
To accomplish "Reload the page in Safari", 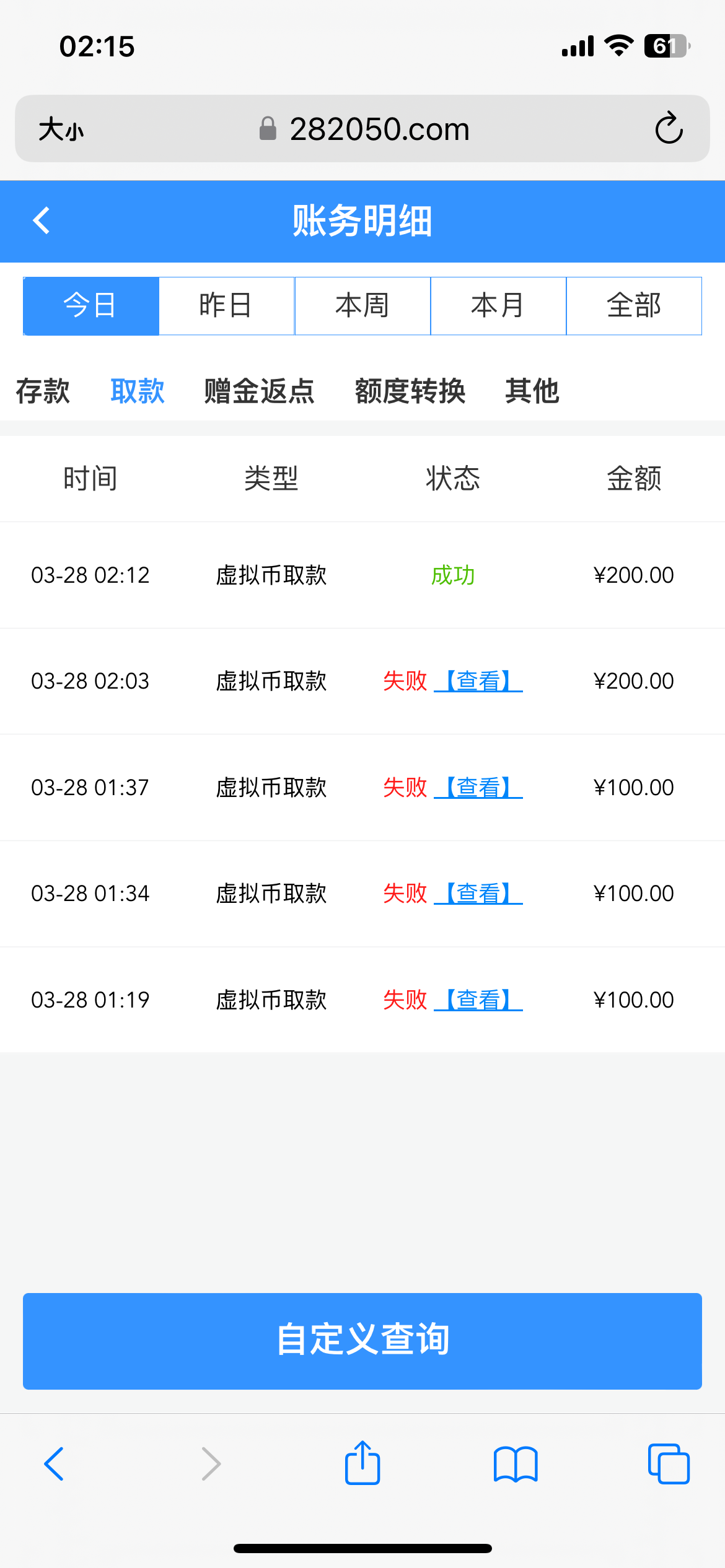I will point(669,129).
